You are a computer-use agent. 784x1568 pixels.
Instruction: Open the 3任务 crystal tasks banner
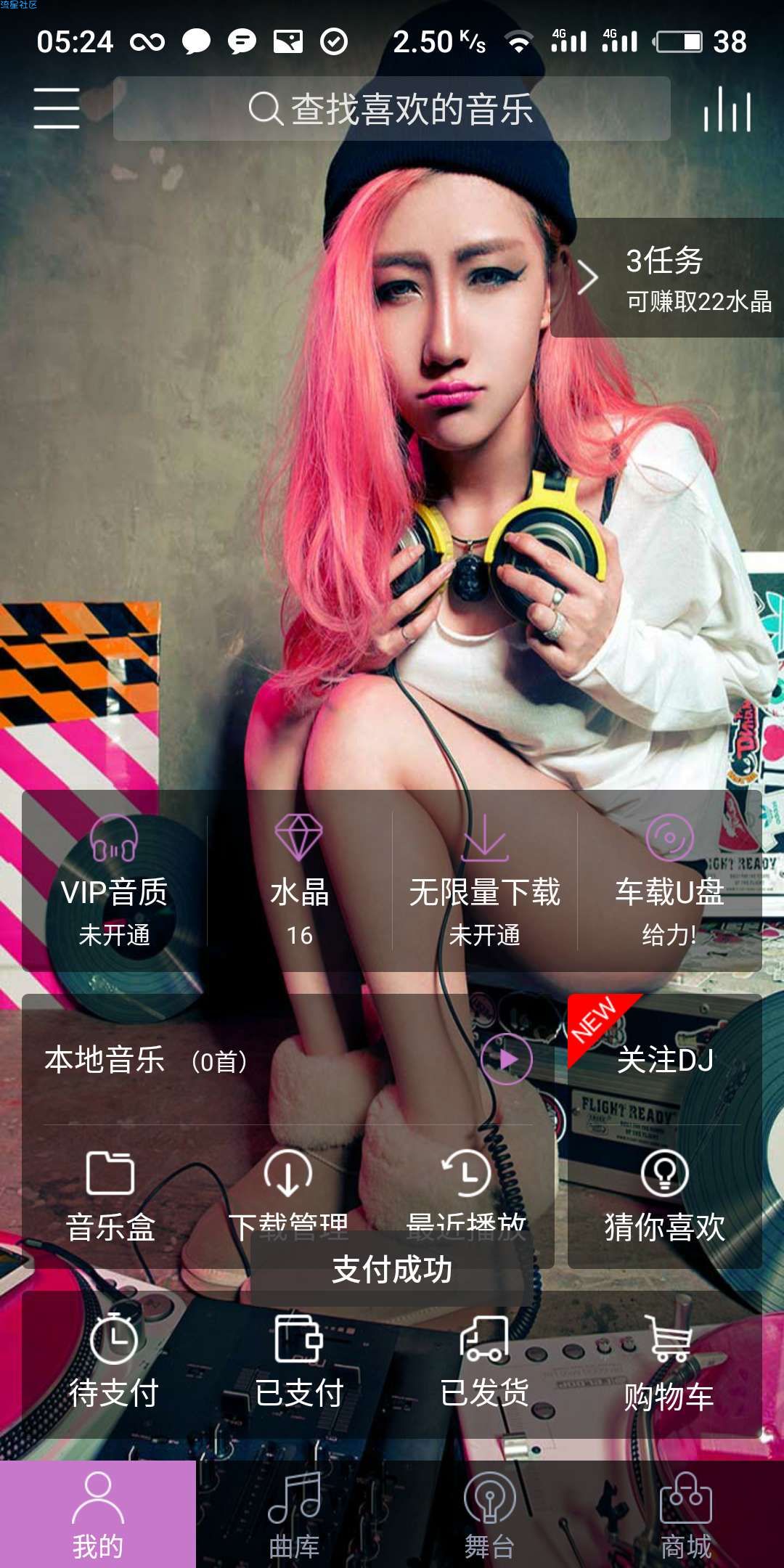point(668,278)
